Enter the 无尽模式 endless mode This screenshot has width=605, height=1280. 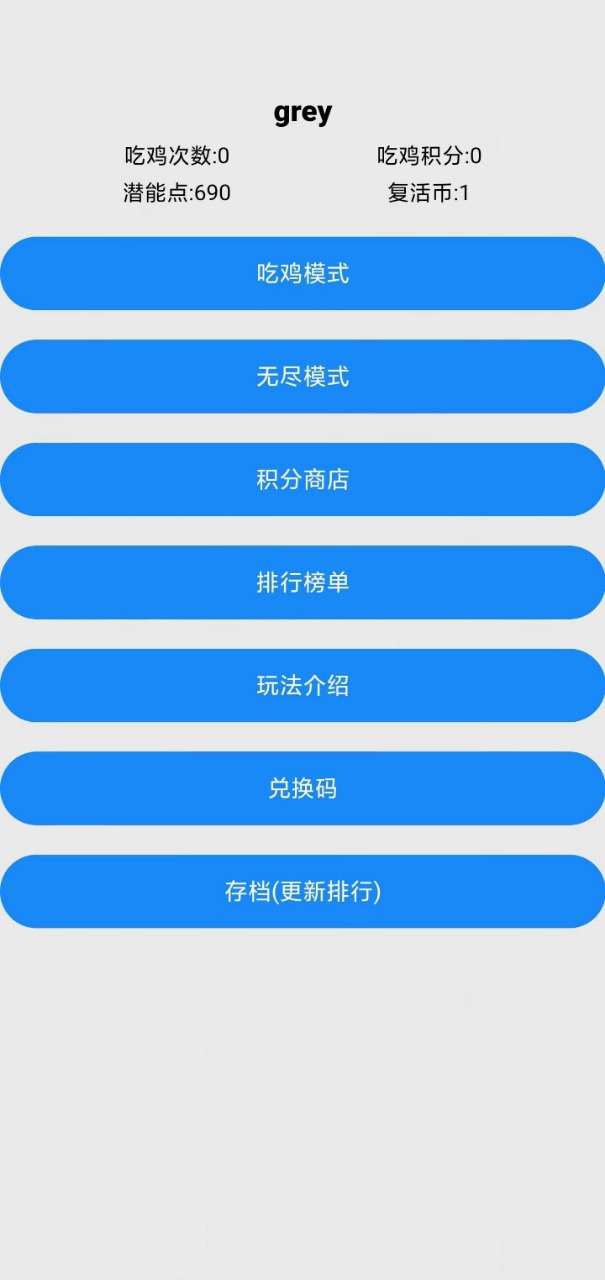[x=302, y=376]
